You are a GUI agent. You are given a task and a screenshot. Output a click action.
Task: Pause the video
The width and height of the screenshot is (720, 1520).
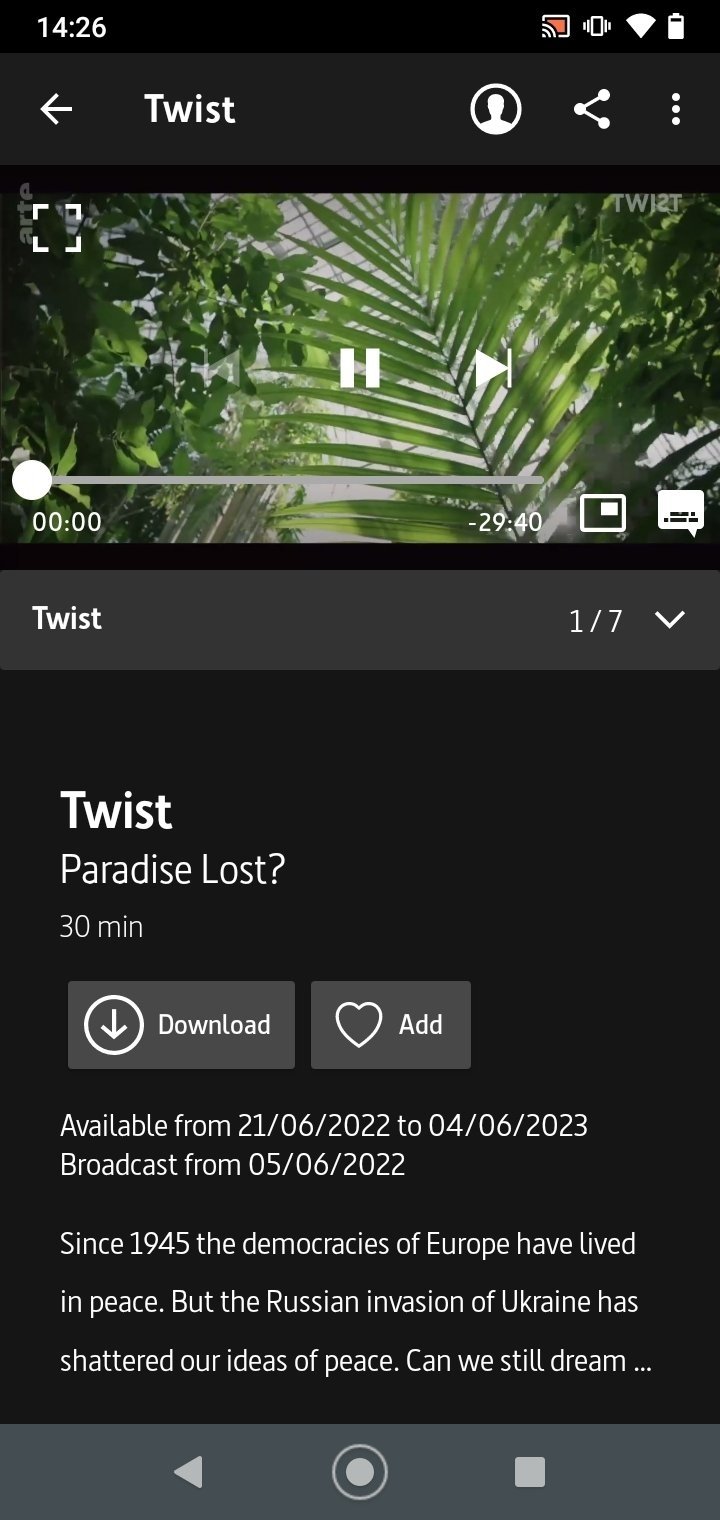360,368
